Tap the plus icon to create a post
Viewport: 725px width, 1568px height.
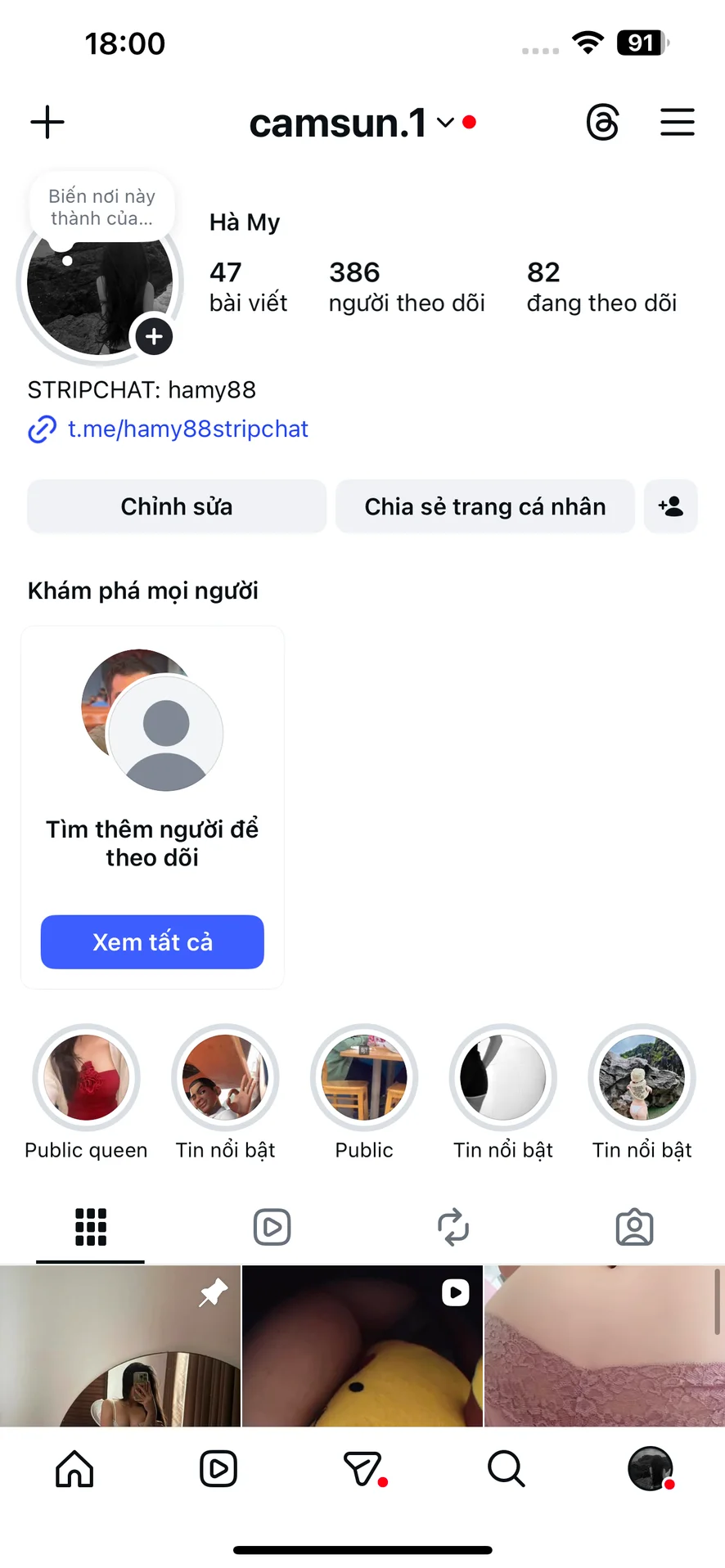point(47,123)
